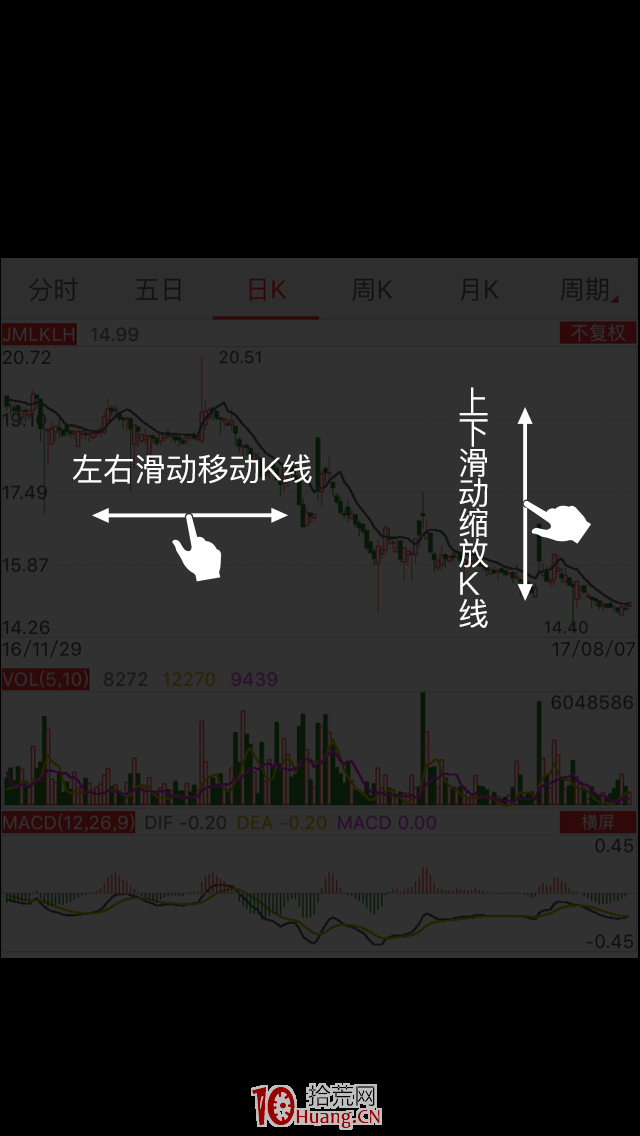Tap the 不复权 button
The width and height of the screenshot is (640, 1136).
coord(598,333)
